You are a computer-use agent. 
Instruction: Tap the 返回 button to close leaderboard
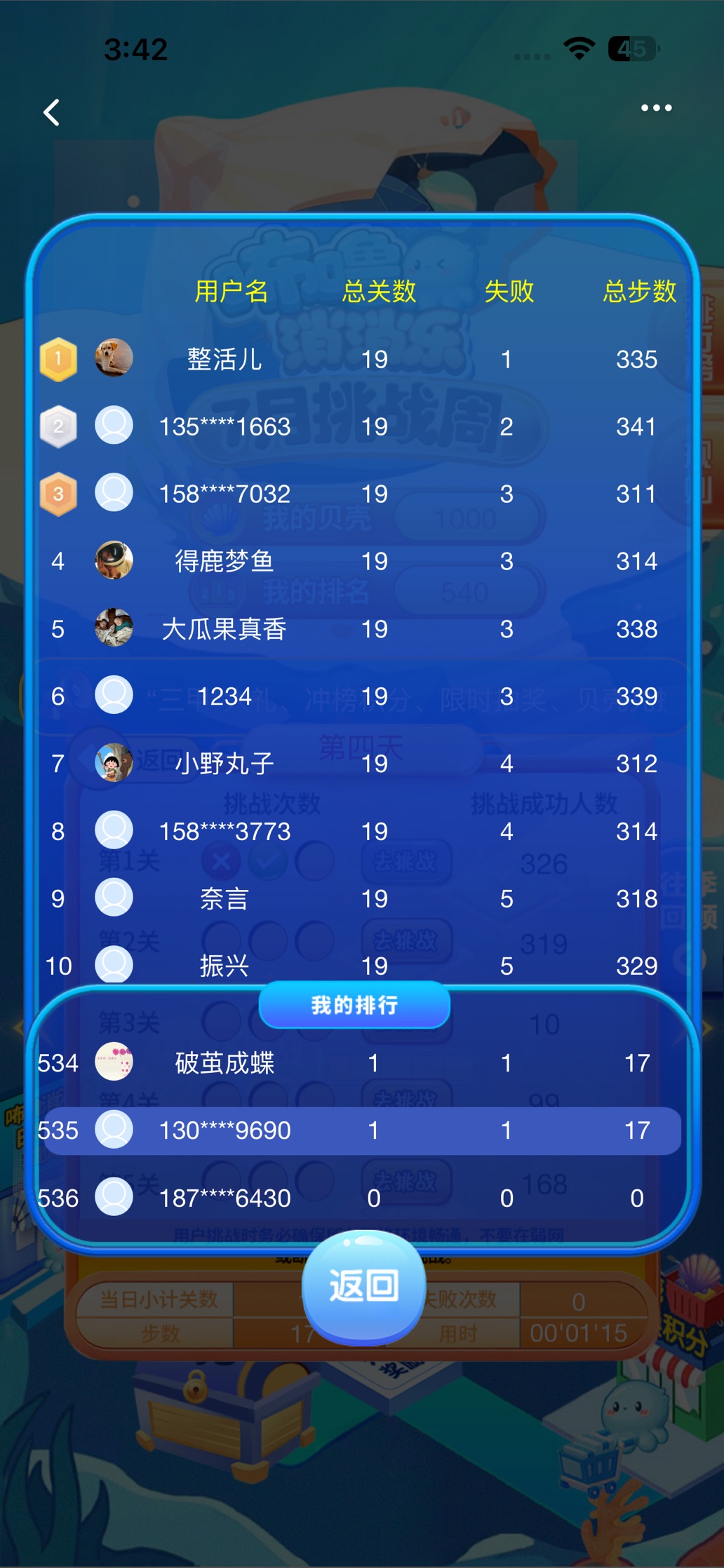point(363,1286)
